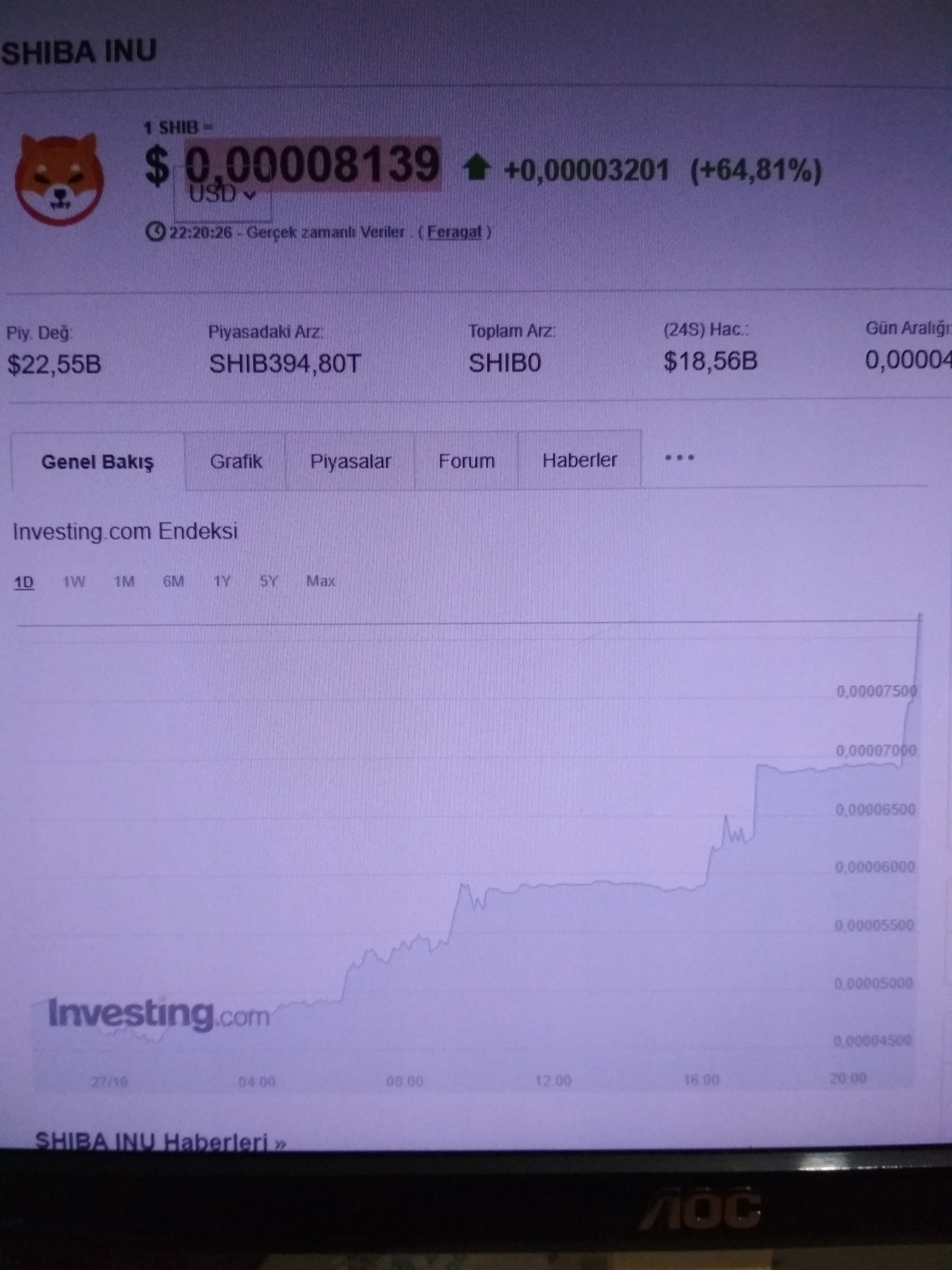Open the Forum tab
Screen dimensions: 952x1270
[x=467, y=460]
